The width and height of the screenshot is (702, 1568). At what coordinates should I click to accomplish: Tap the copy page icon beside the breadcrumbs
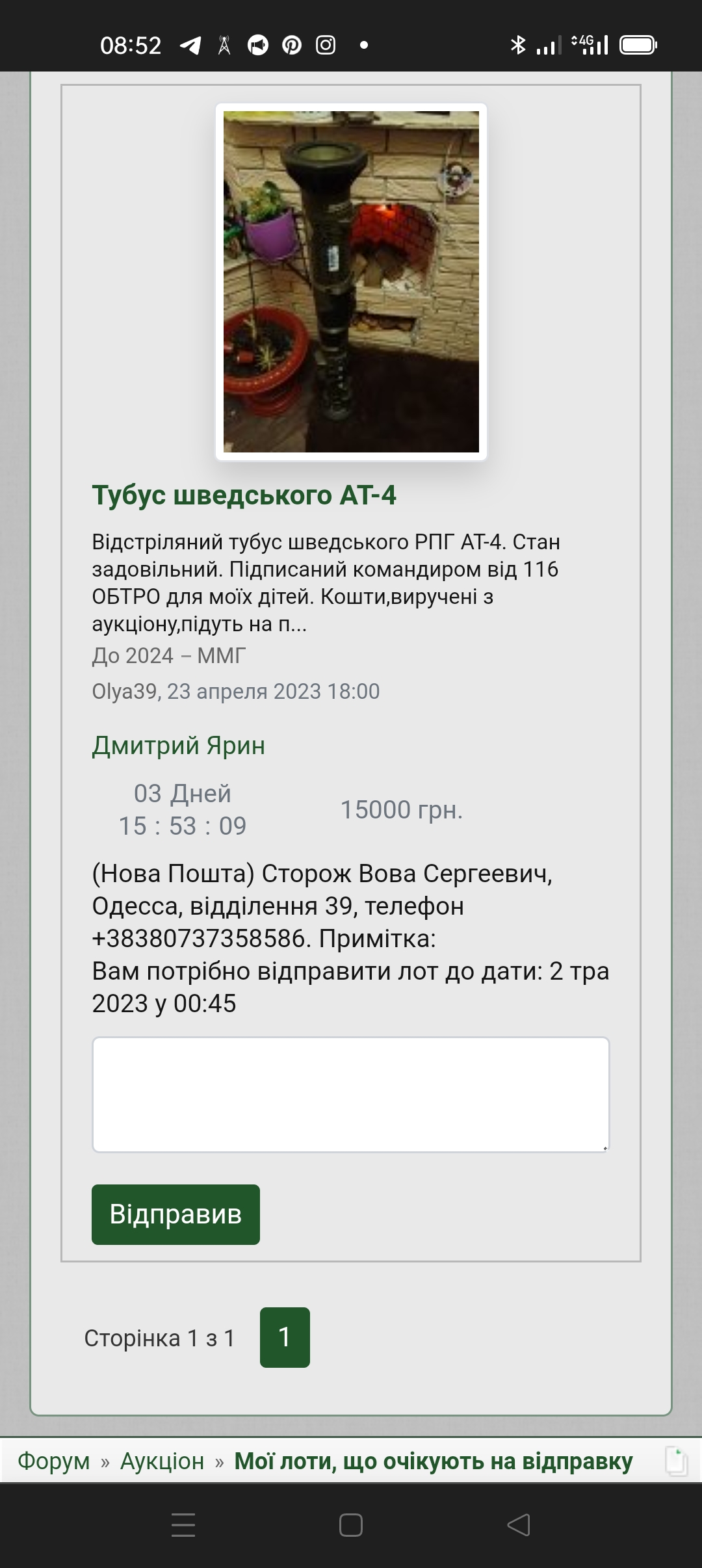point(676,1461)
